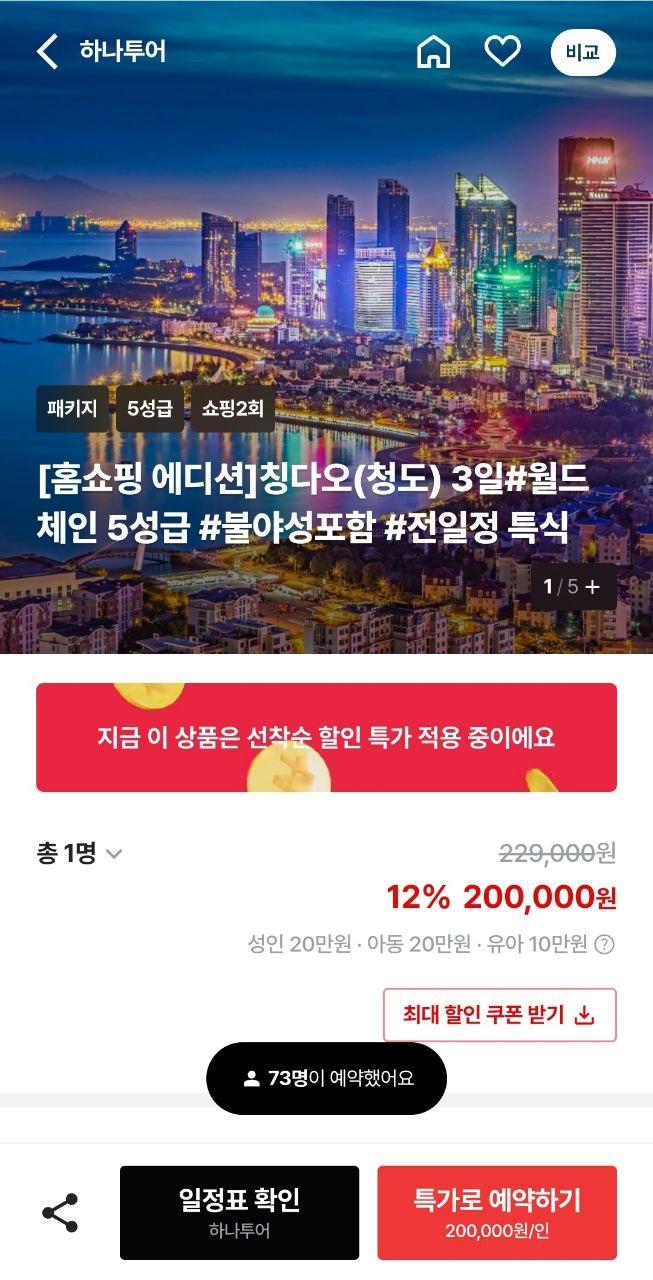Share this tour package
This screenshot has height=1280, width=653.
60,1213
